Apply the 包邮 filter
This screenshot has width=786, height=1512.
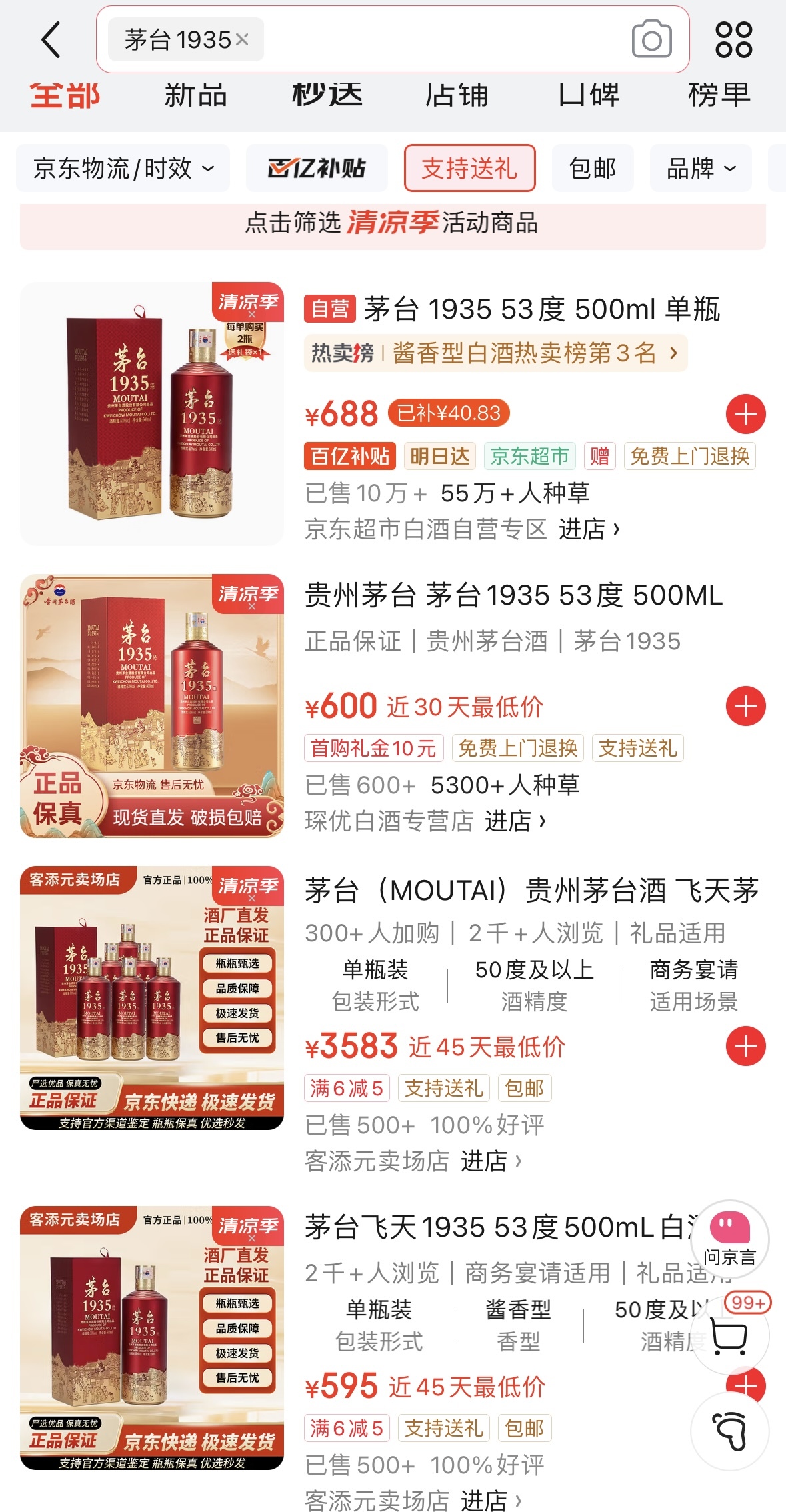coord(592,168)
